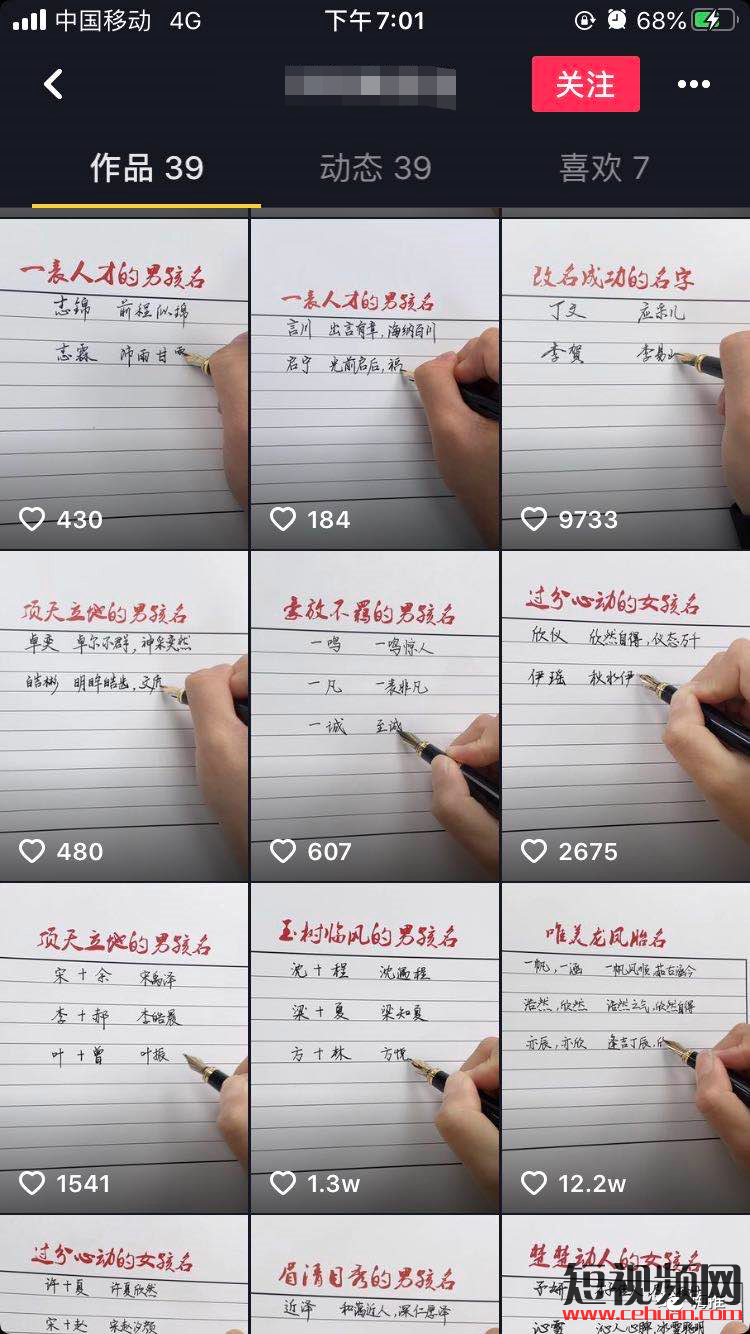Open the three-dot overflow menu

click(693, 84)
